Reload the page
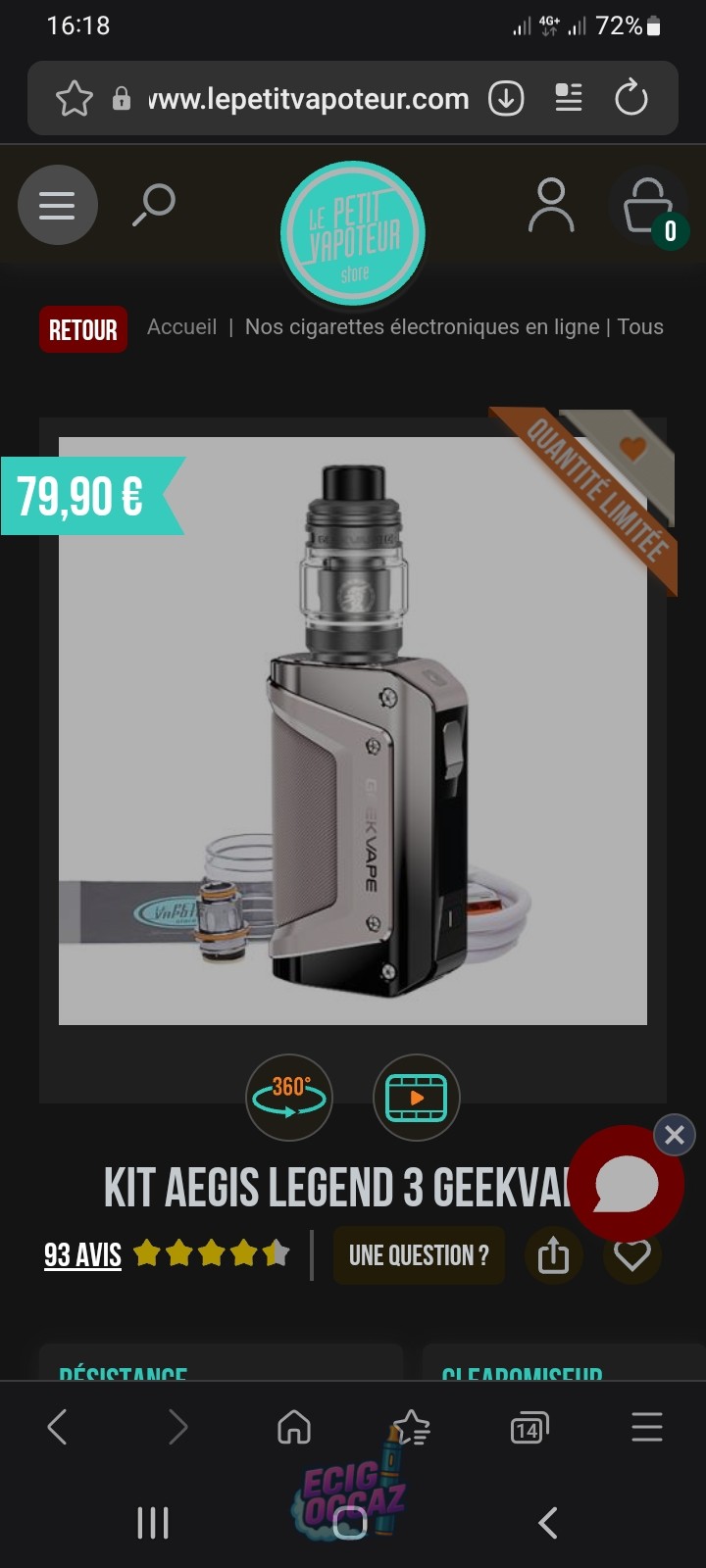The width and height of the screenshot is (706, 1568). pos(631,99)
